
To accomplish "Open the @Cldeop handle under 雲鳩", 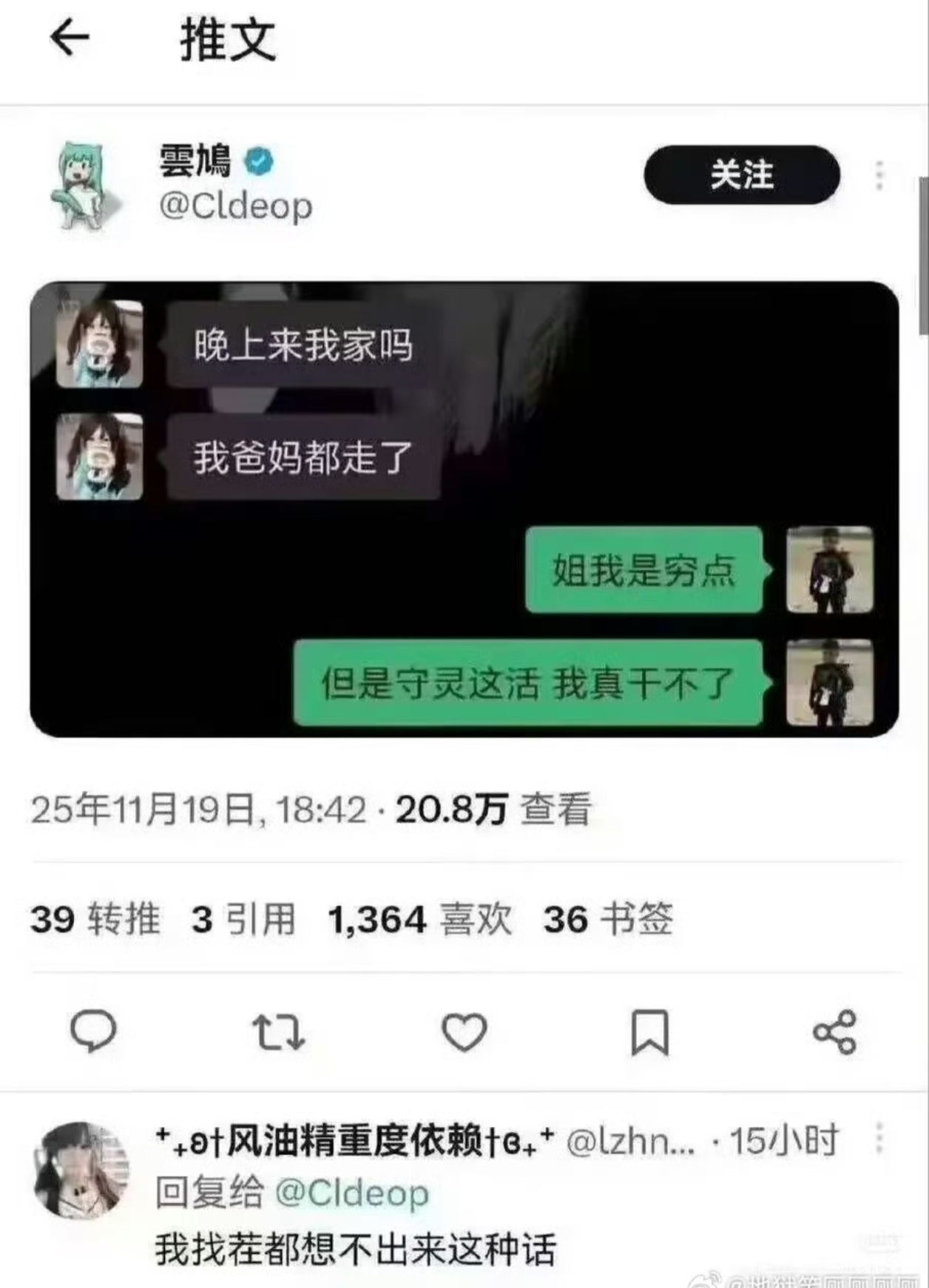I will click(235, 206).
